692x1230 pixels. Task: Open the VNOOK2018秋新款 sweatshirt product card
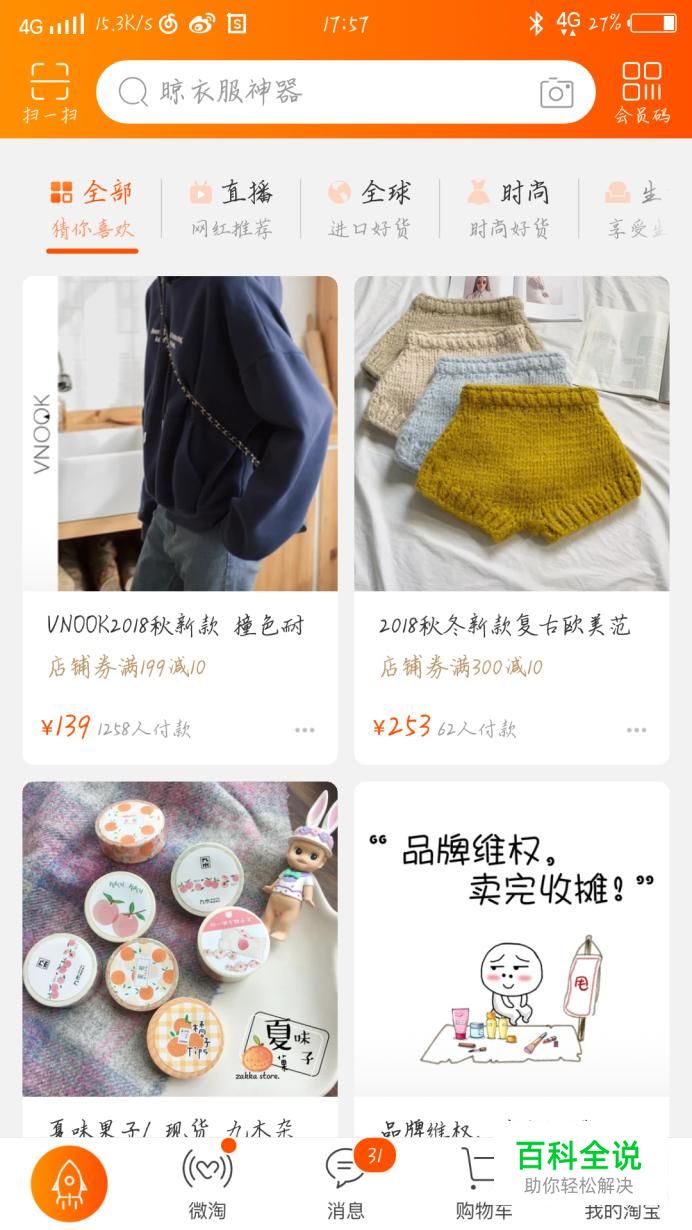coord(180,480)
